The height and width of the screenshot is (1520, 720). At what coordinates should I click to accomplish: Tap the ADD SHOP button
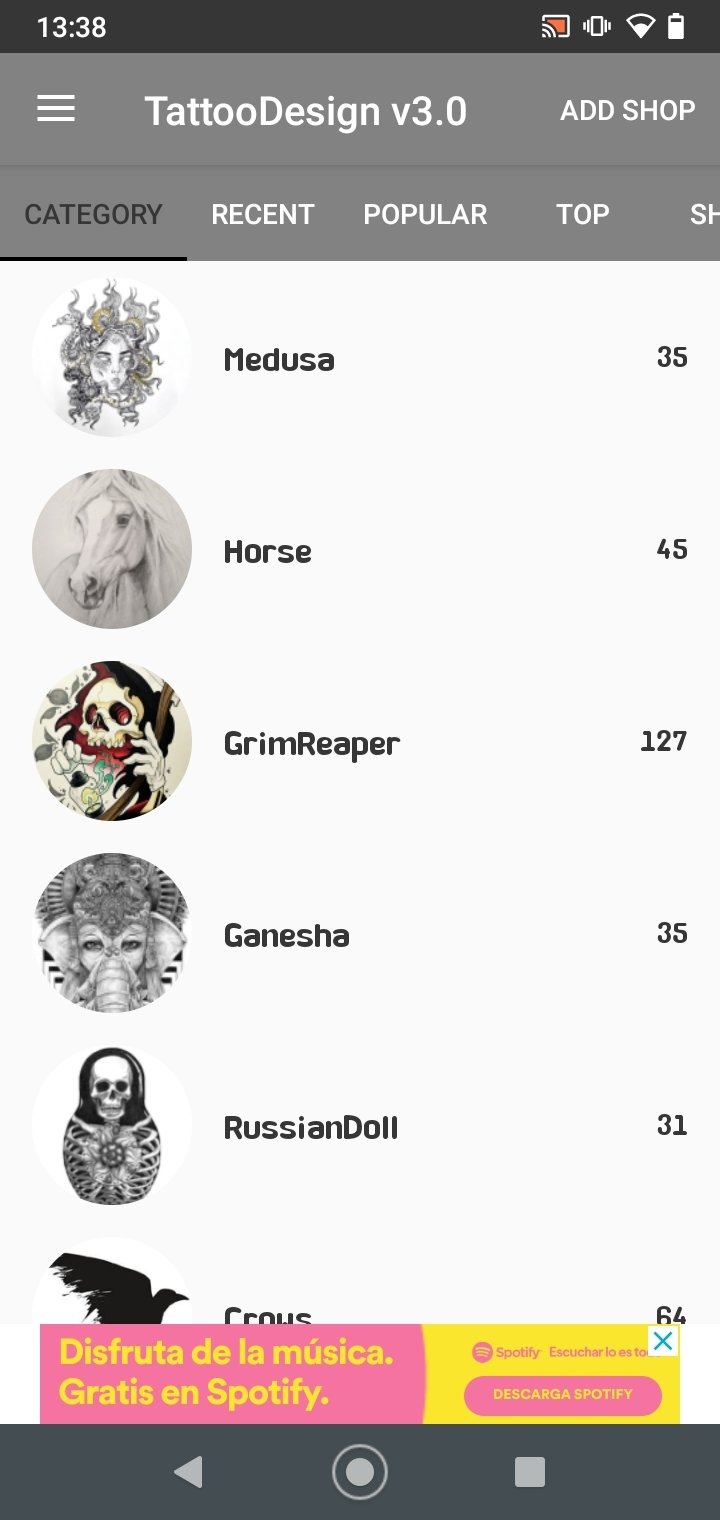[x=627, y=110]
